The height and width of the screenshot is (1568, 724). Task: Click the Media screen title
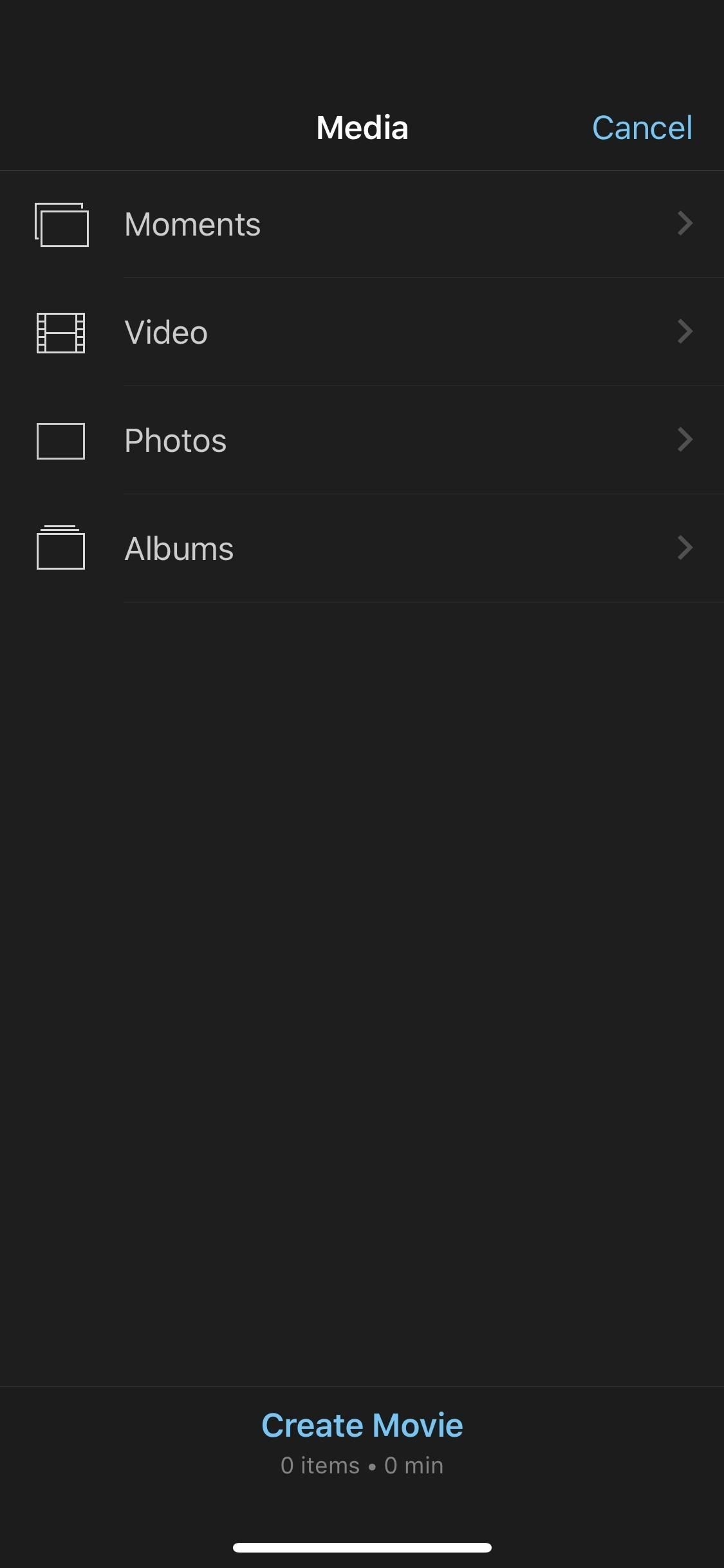362,127
